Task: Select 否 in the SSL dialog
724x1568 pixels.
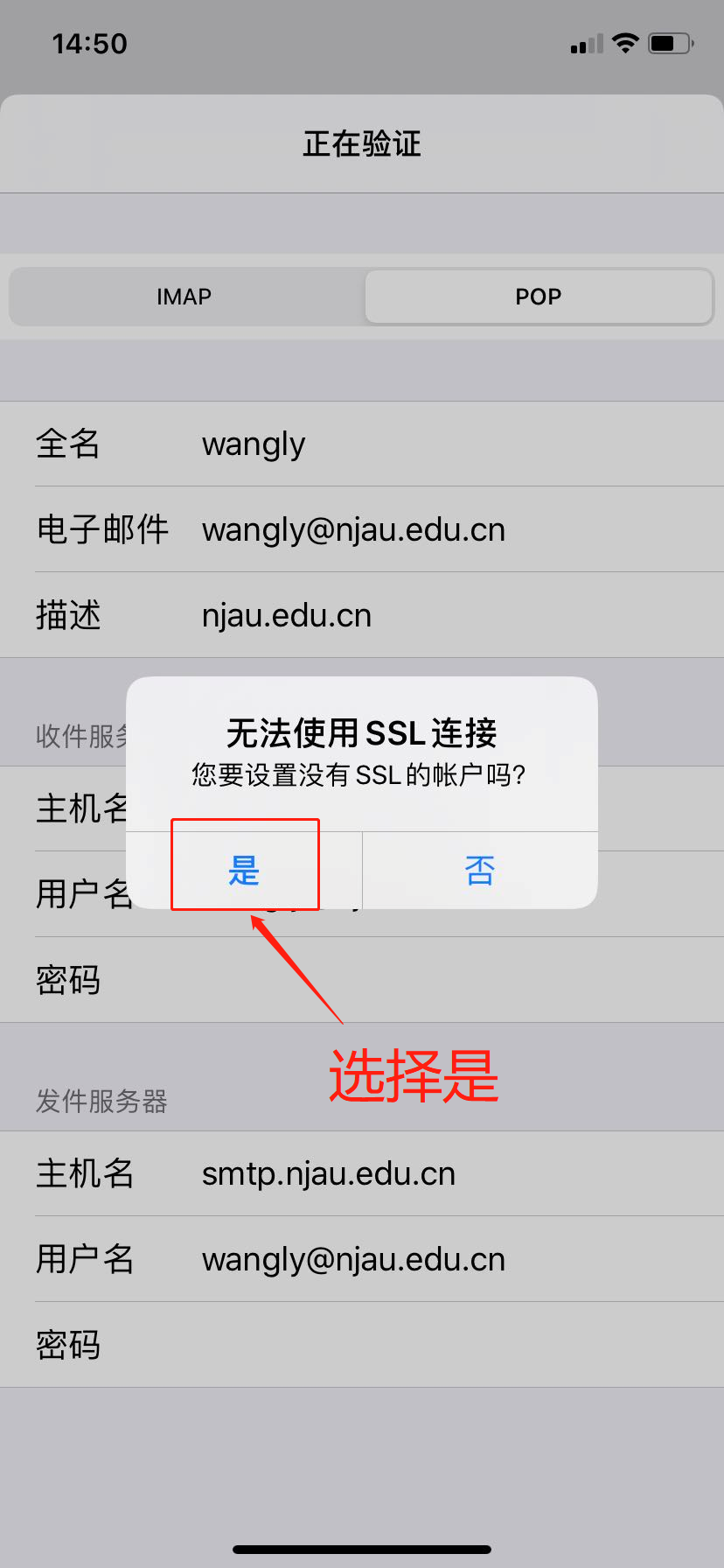Action: tap(480, 870)
